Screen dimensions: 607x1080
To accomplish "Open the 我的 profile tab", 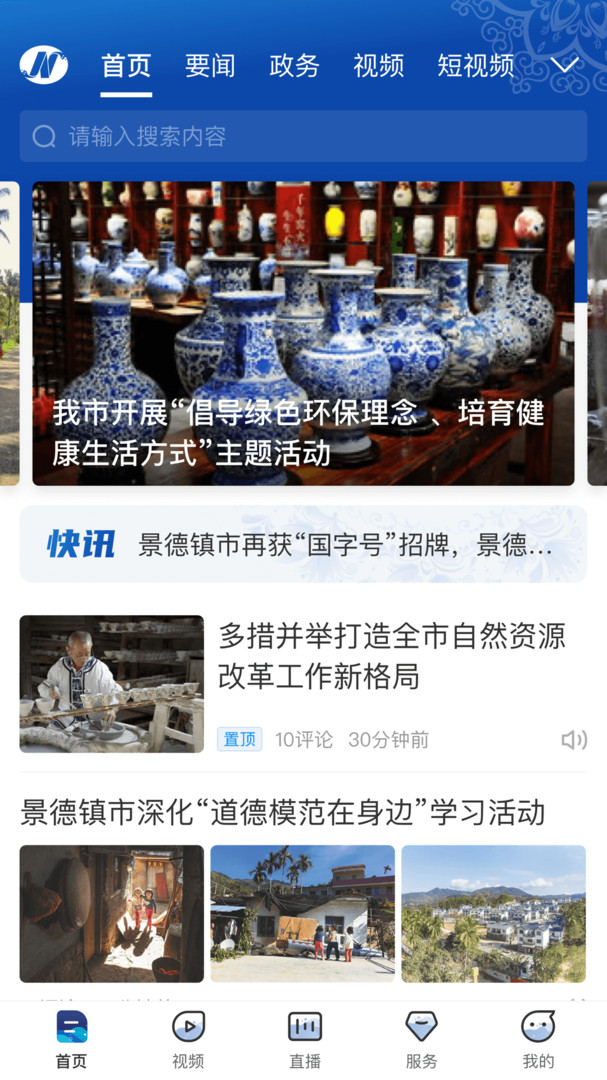I will coord(538,1039).
